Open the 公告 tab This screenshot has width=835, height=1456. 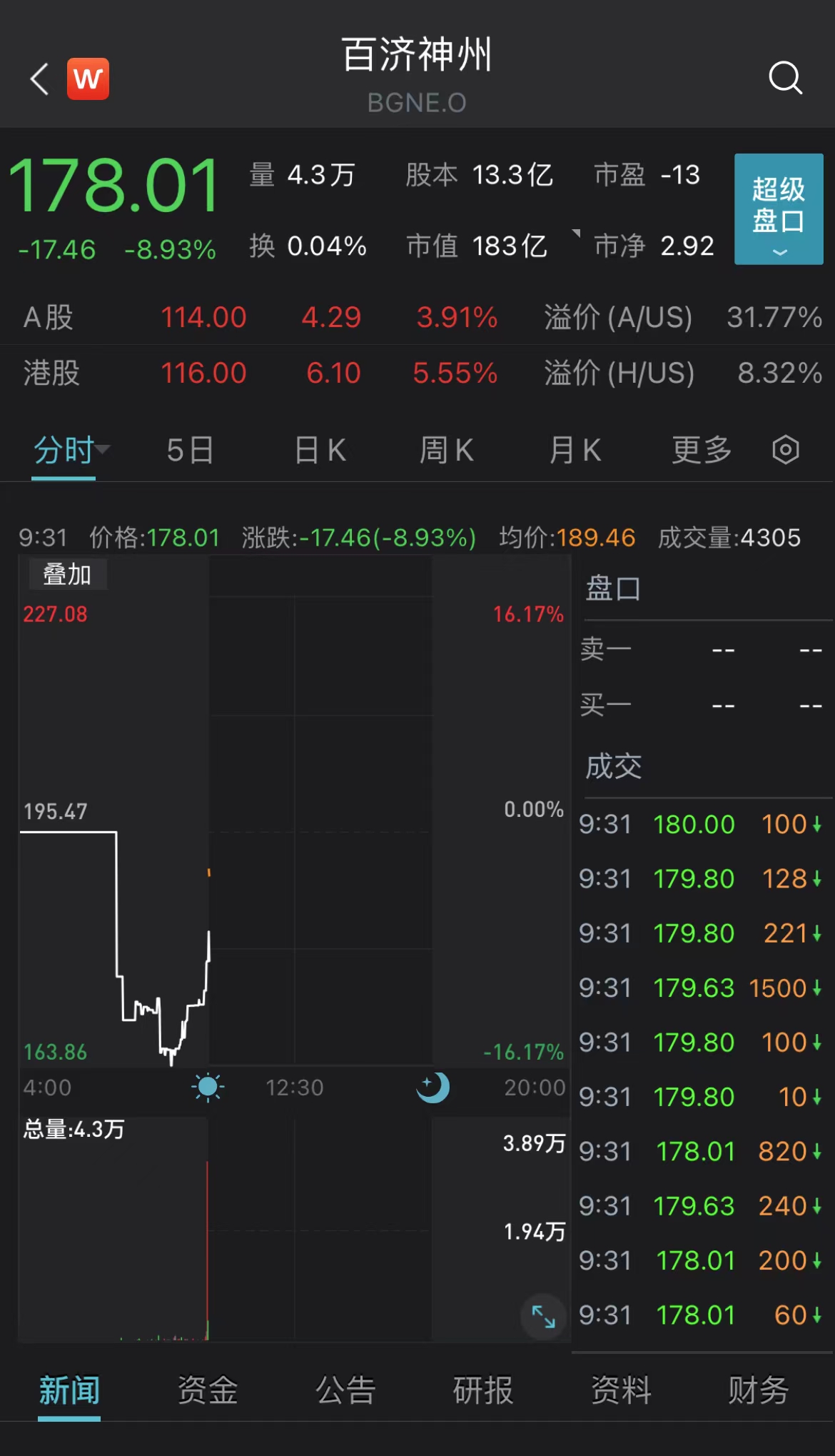[345, 1390]
